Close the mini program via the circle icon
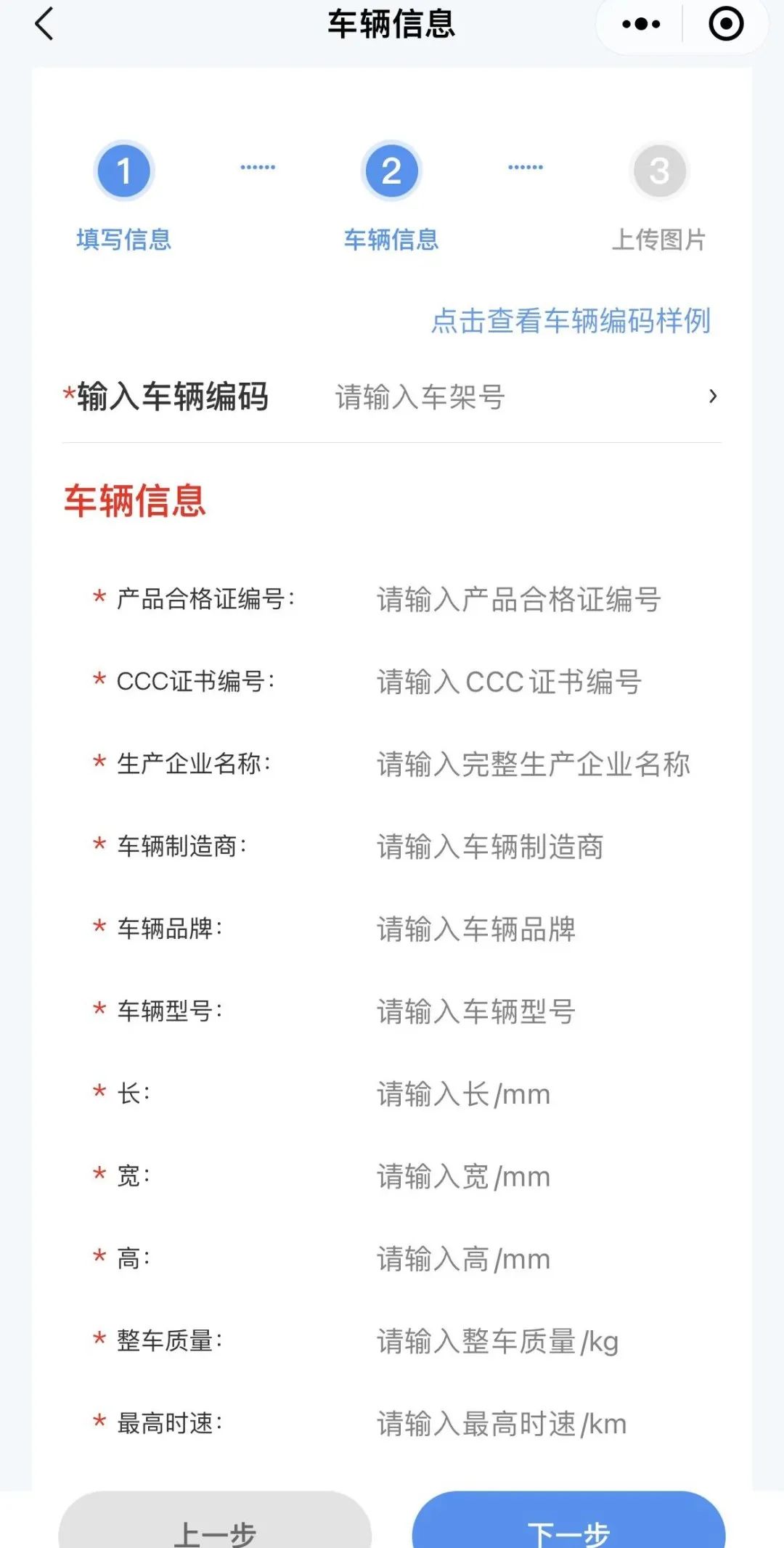 click(726, 24)
